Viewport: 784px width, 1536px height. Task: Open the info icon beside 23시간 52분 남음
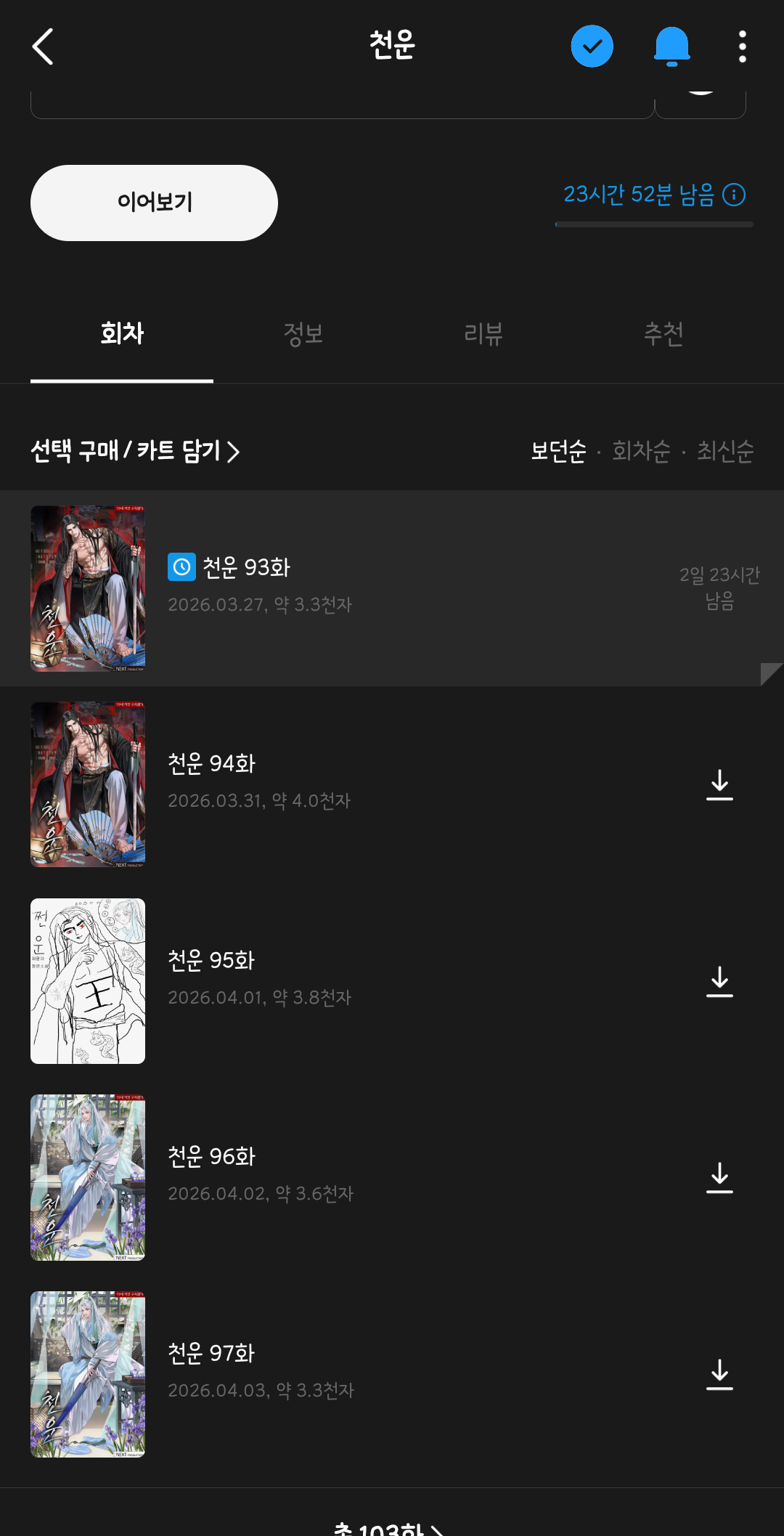click(735, 195)
